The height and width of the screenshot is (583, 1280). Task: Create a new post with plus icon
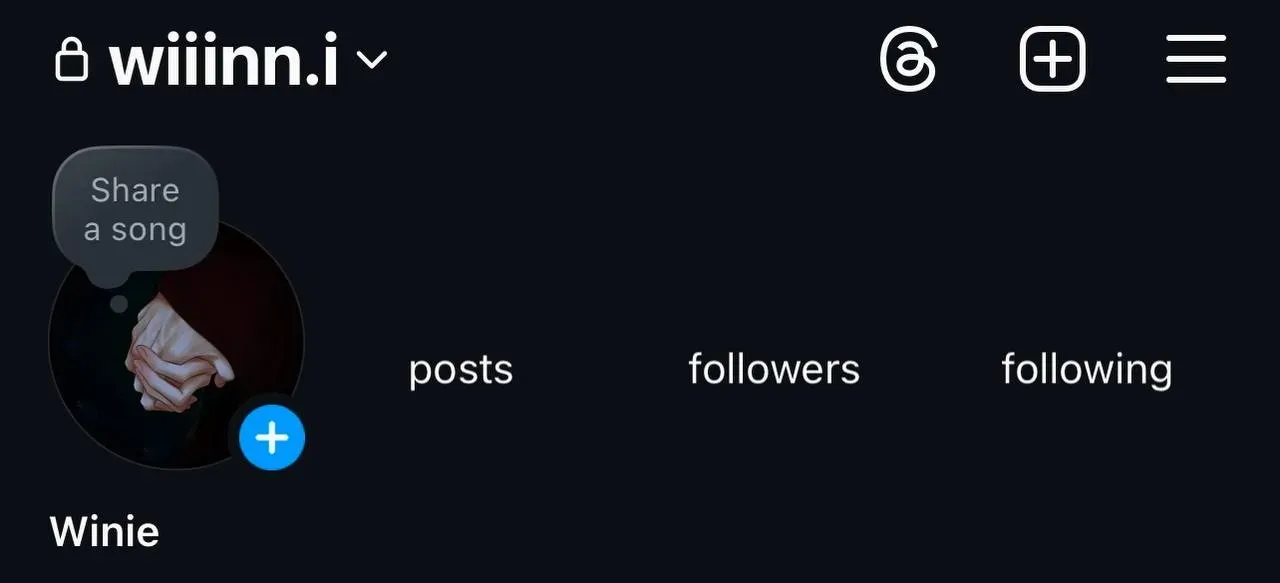click(1052, 59)
